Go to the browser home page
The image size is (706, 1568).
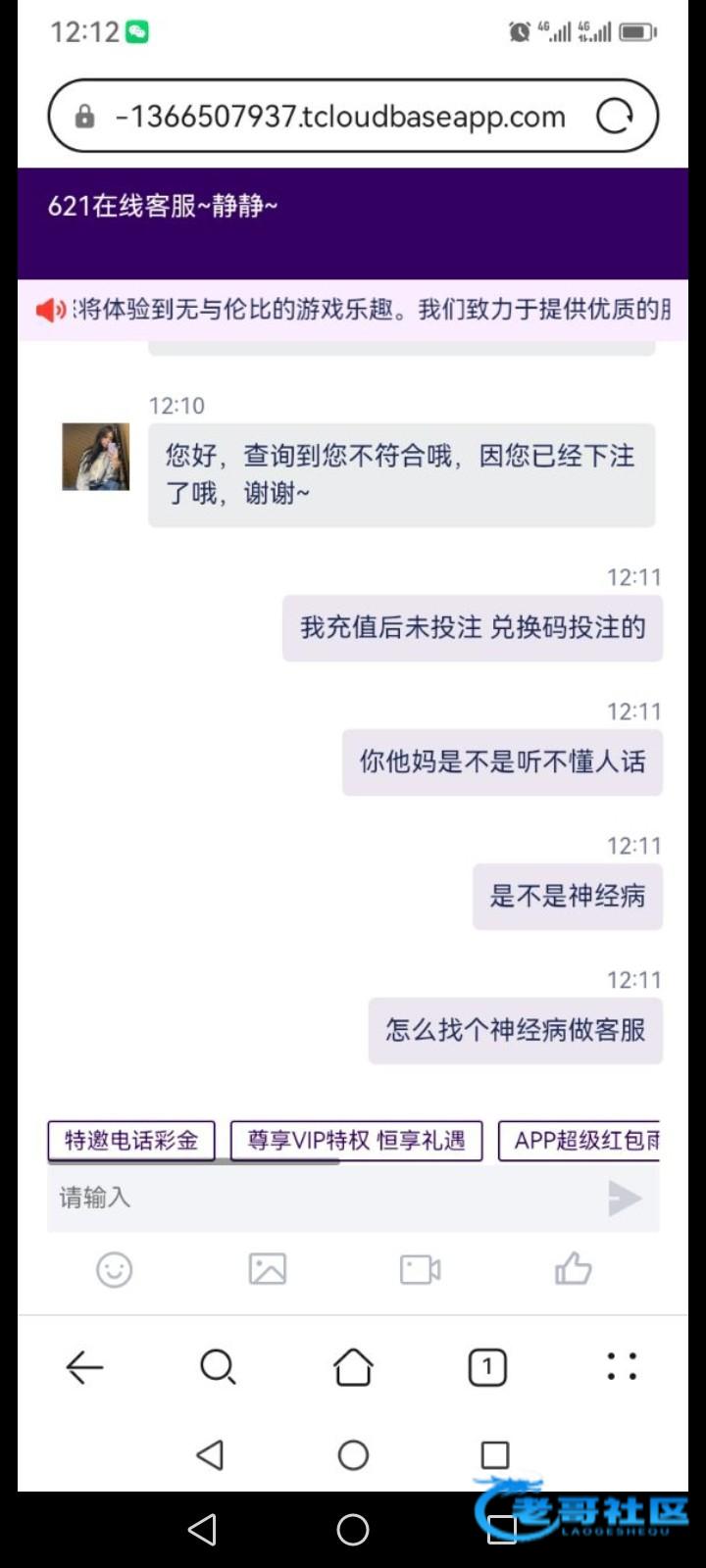coord(353,1366)
